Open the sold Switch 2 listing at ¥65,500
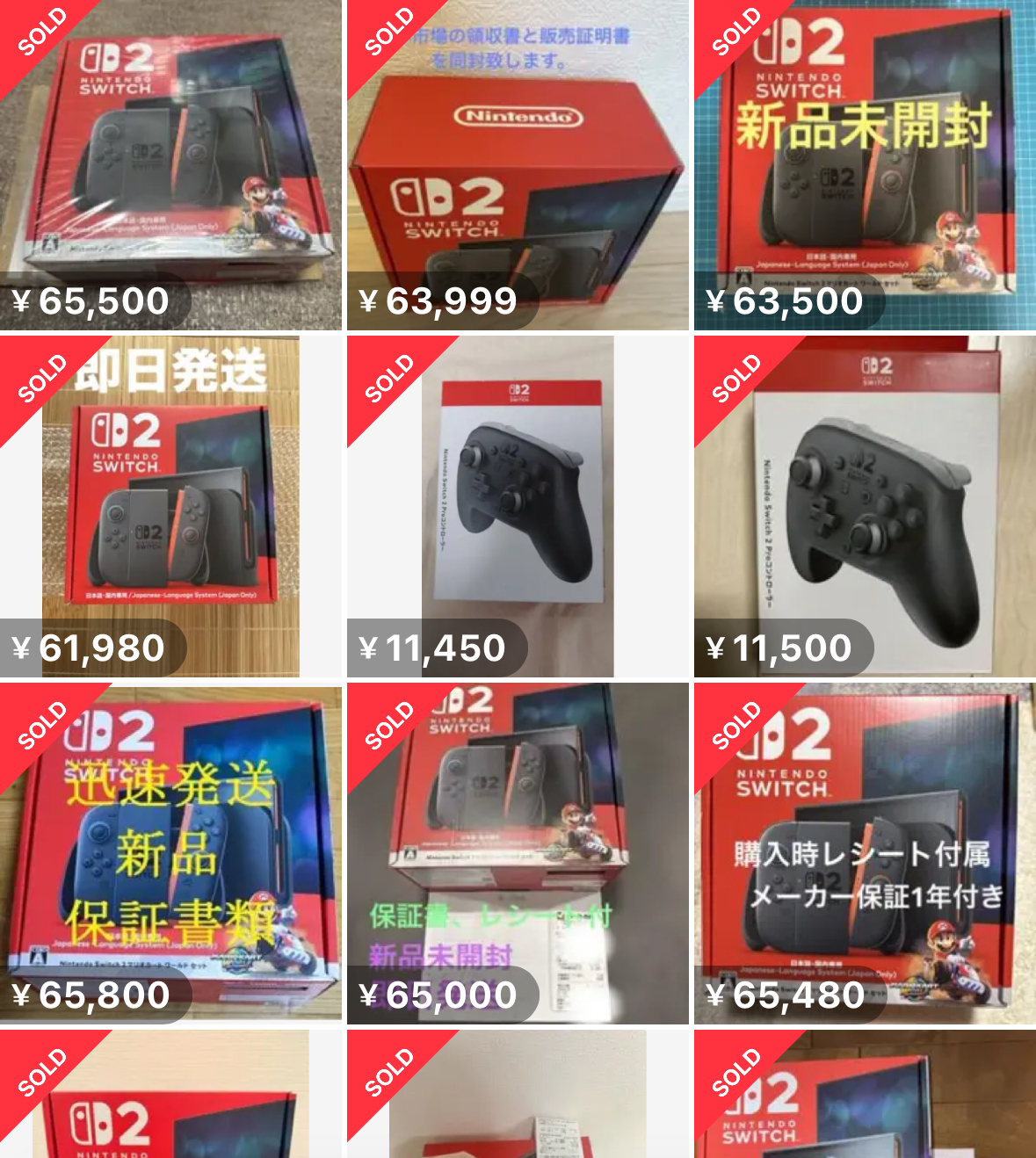Screen dimensions: 1036x1158 point(170,164)
